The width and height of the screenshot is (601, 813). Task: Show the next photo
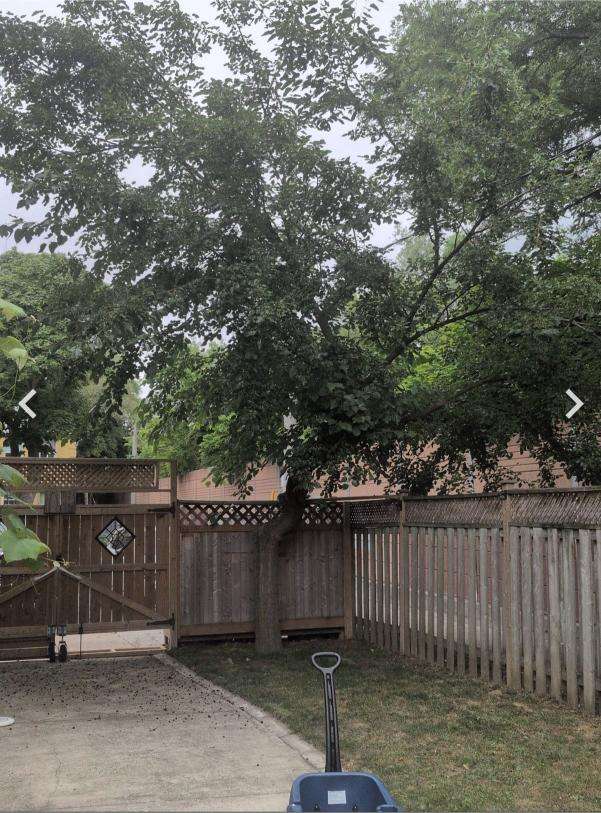tap(573, 404)
